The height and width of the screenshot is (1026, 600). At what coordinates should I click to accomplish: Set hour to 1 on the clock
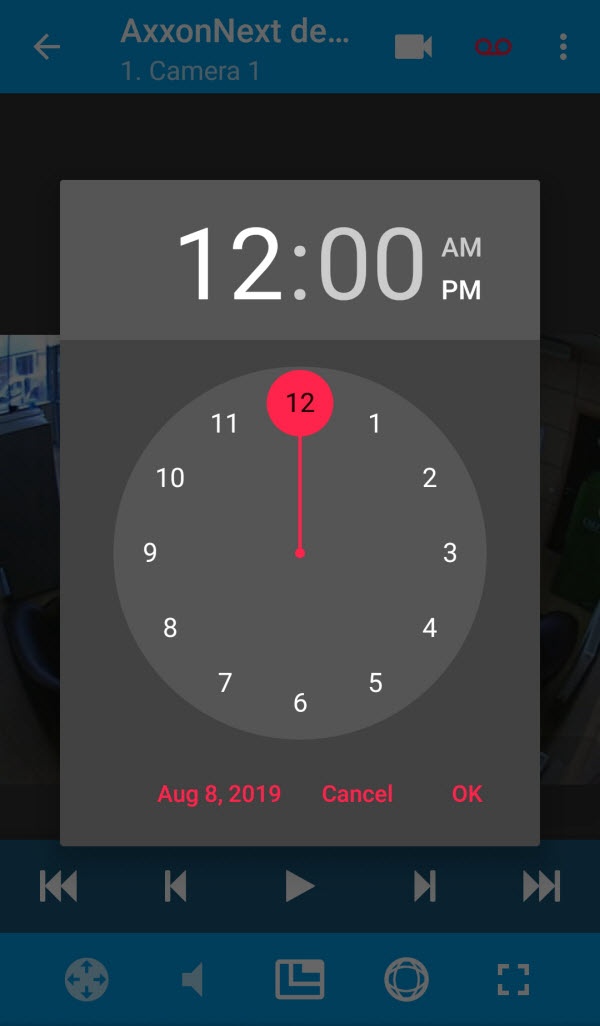click(x=375, y=424)
